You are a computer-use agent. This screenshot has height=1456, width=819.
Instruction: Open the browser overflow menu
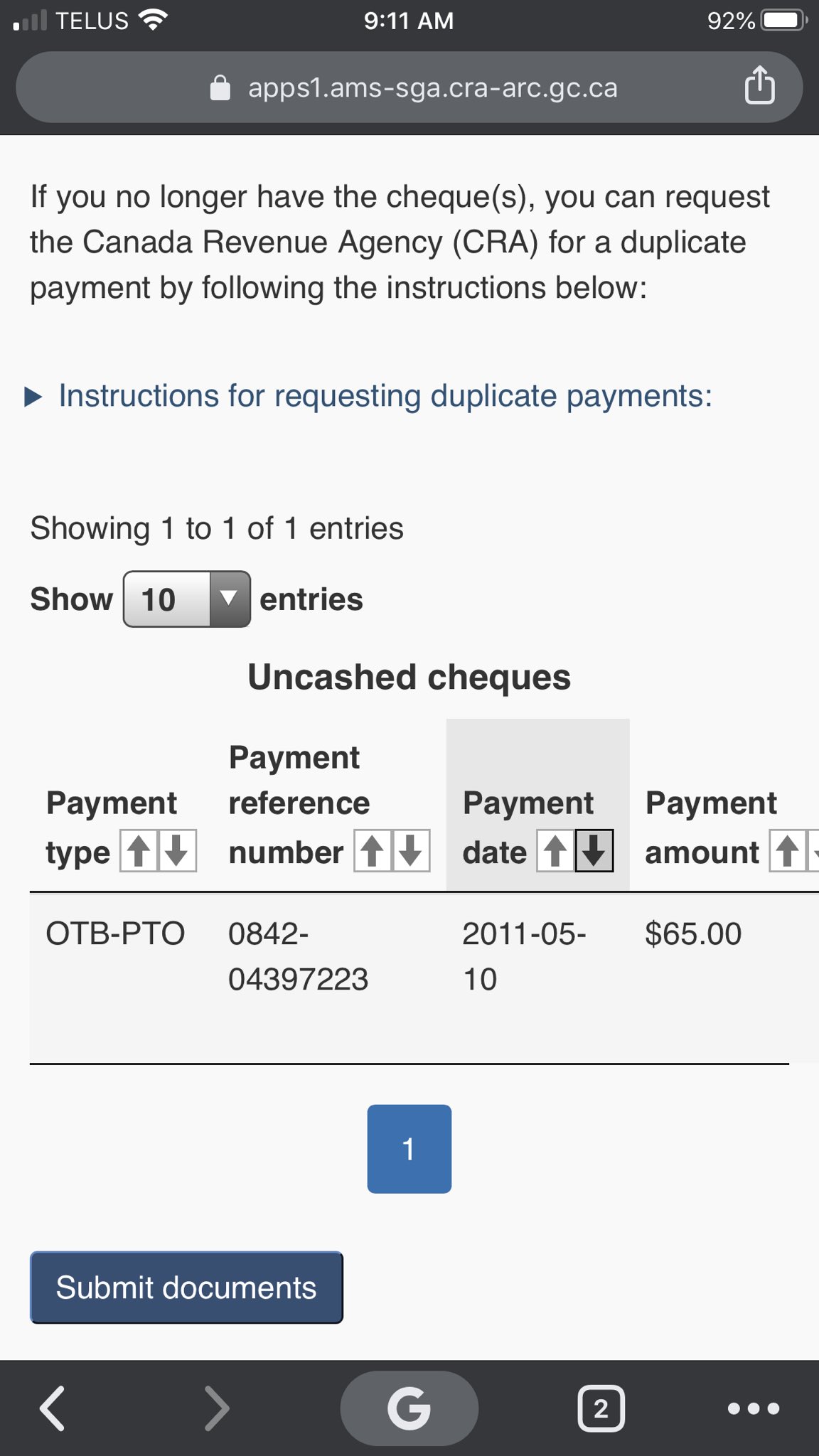click(x=754, y=1408)
